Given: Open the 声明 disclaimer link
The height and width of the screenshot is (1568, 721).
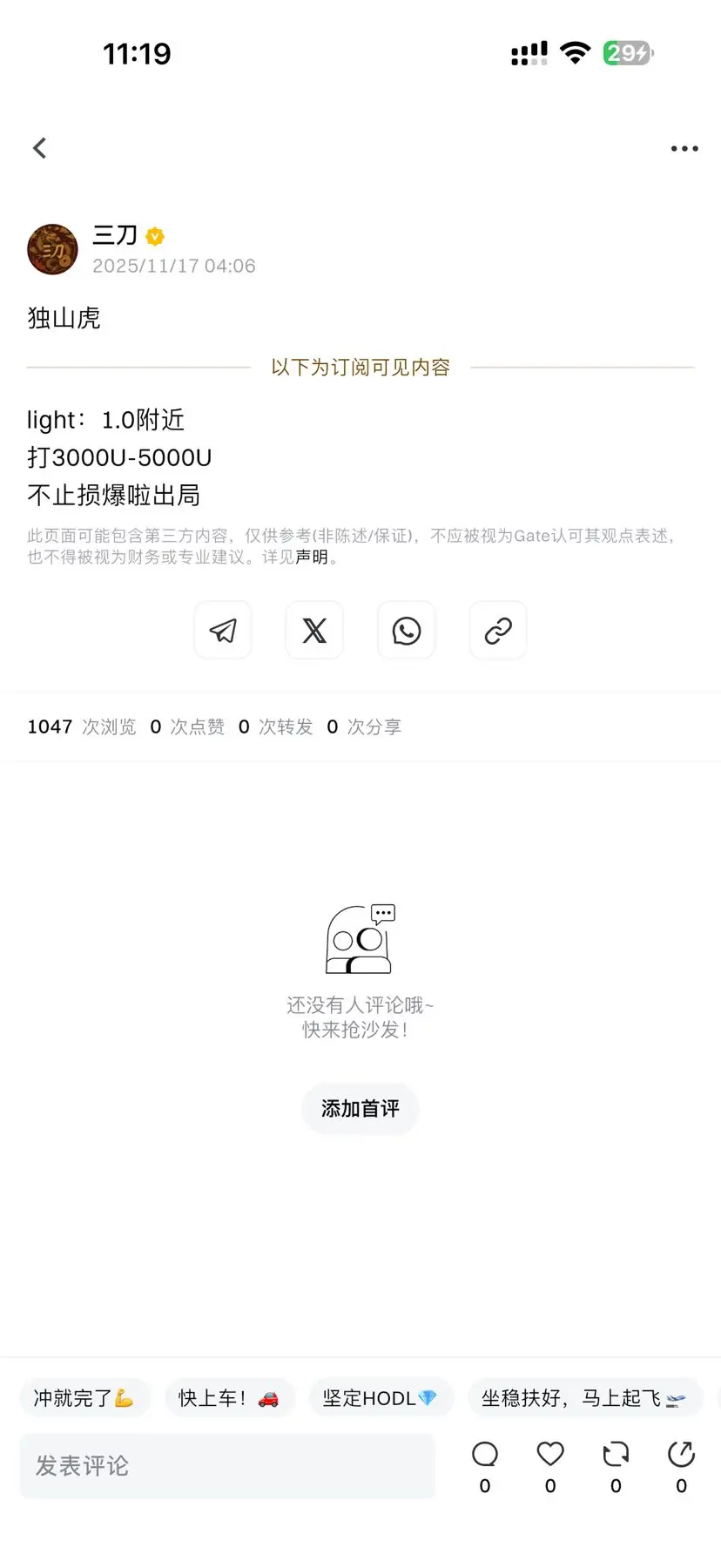Looking at the screenshot, I should (x=315, y=558).
